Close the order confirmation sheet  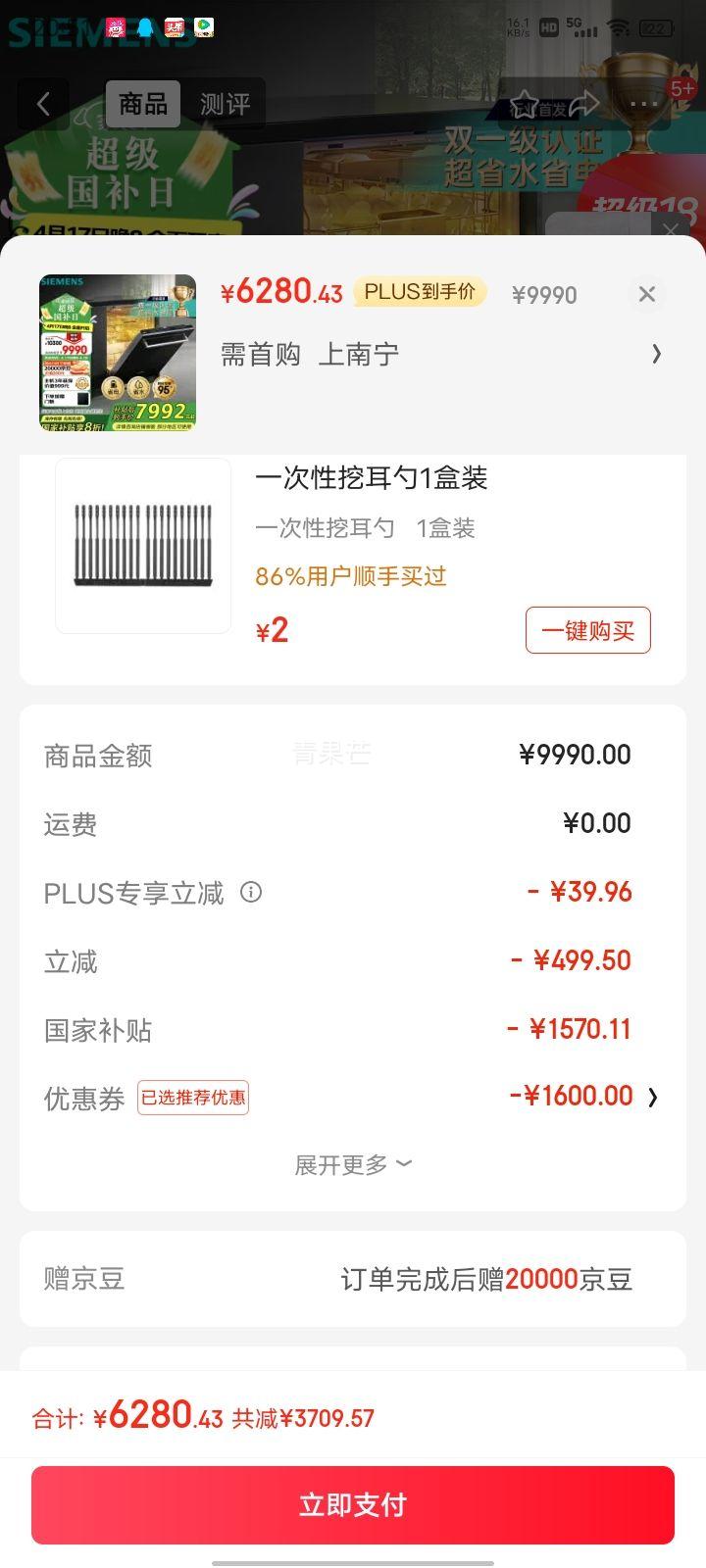pyautogui.click(x=646, y=294)
